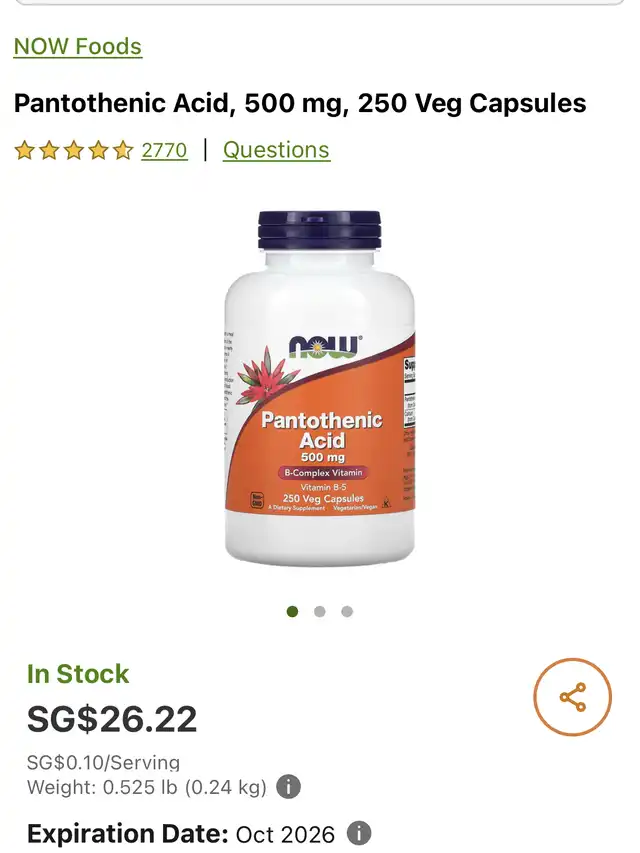This screenshot has width=640, height=853.
Task: Open the Pantothenic Acid bottle image
Action: pyautogui.click(x=319, y=388)
